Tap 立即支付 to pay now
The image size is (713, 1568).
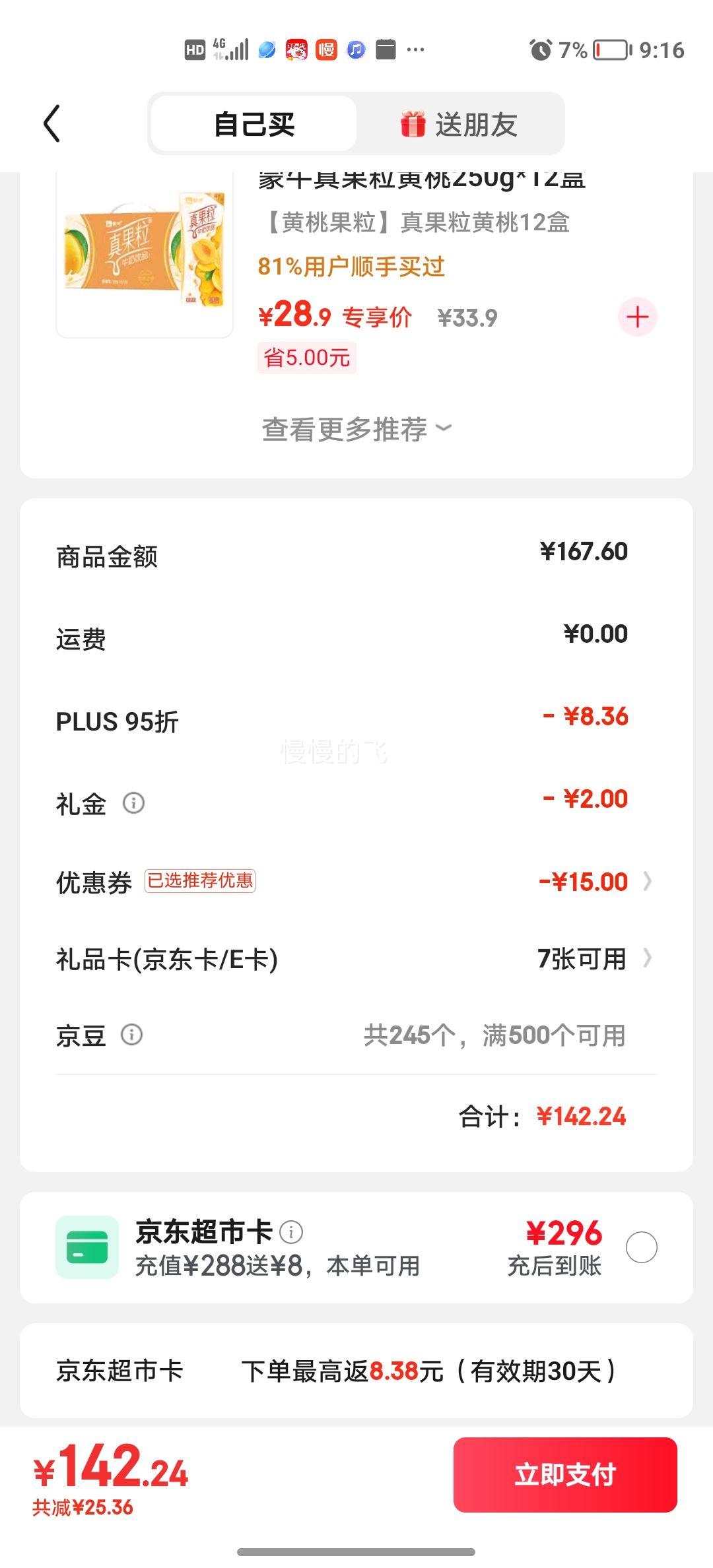point(565,1474)
